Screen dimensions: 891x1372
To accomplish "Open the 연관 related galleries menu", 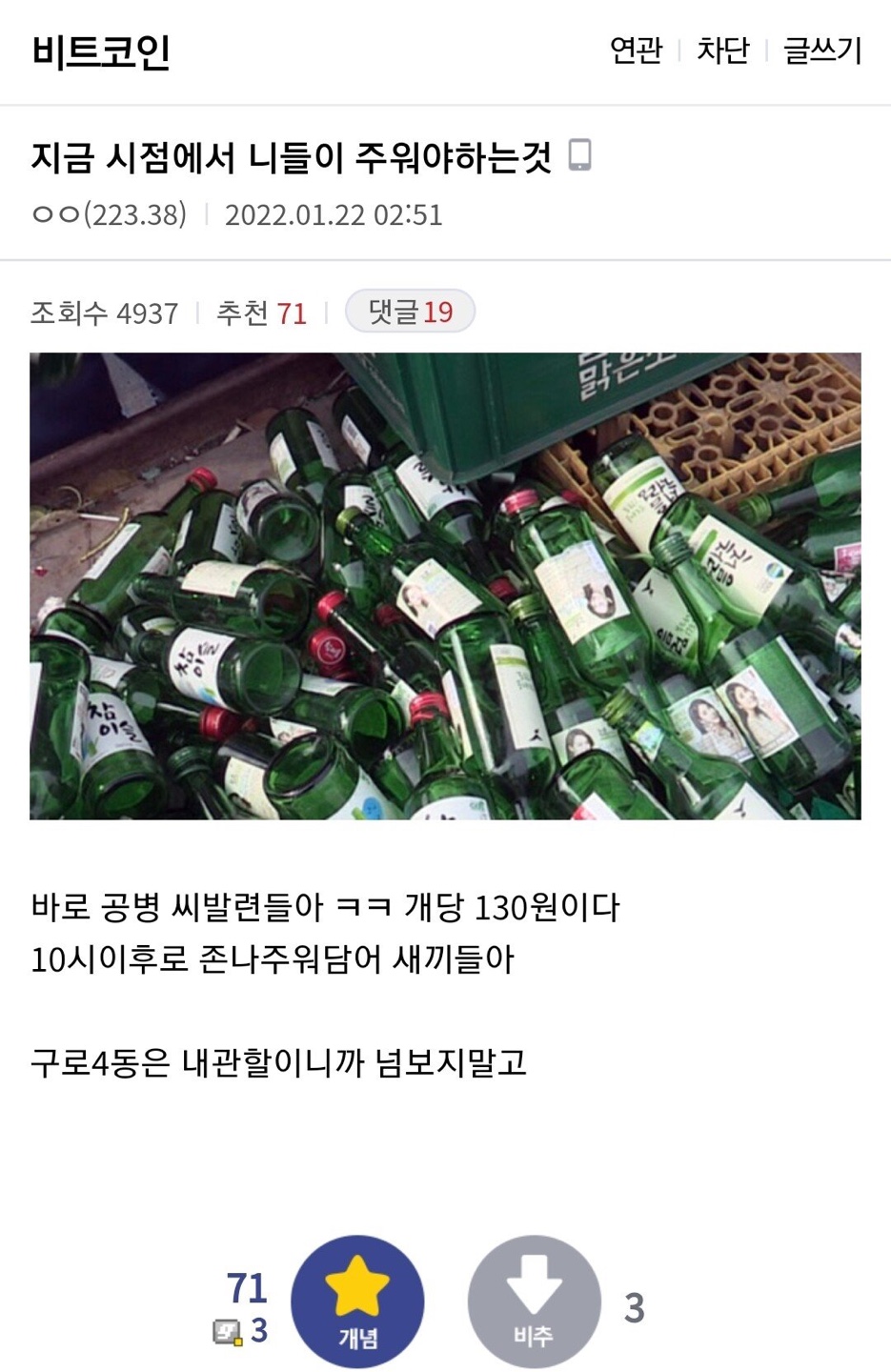I will pyautogui.click(x=636, y=50).
